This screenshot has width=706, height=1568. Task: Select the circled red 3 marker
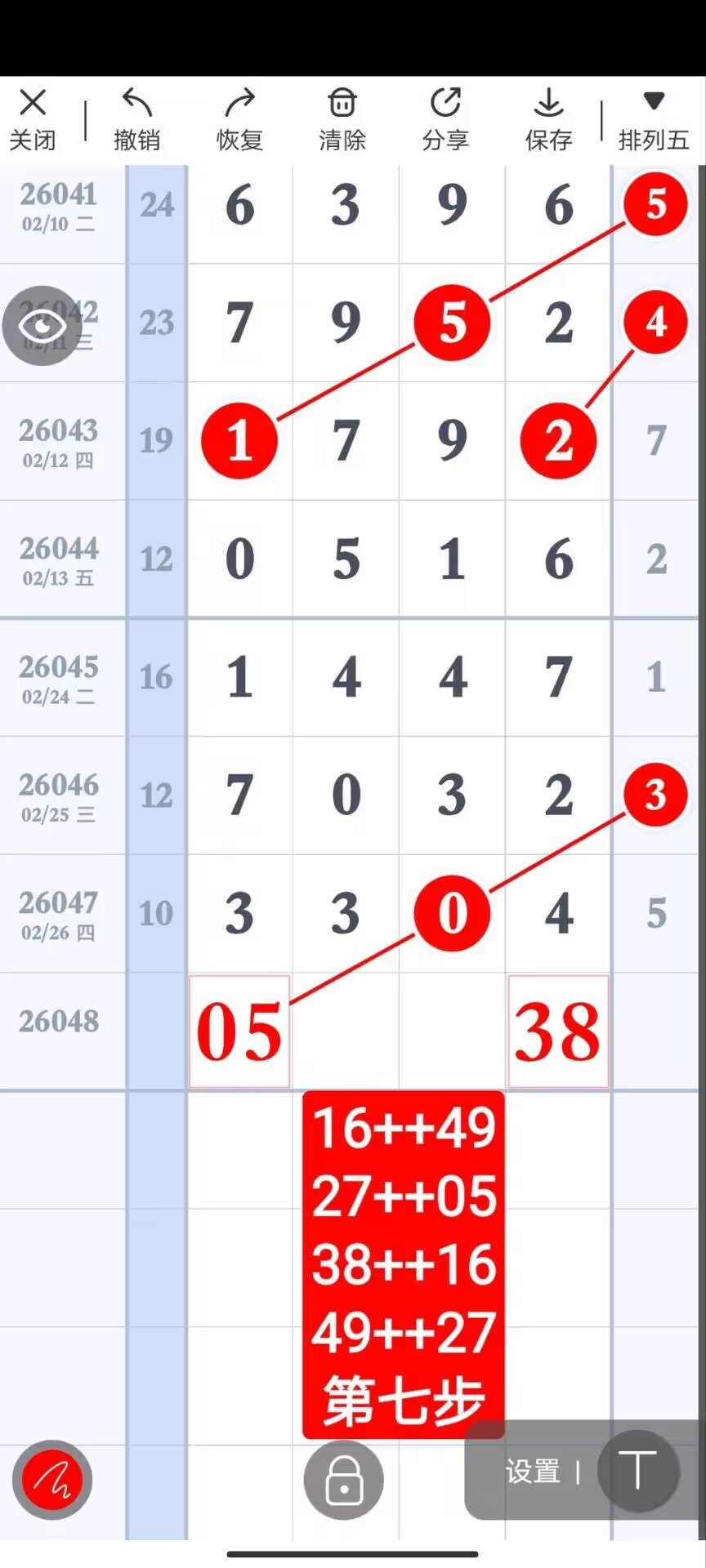pyautogui.click(x=655, y=795)
